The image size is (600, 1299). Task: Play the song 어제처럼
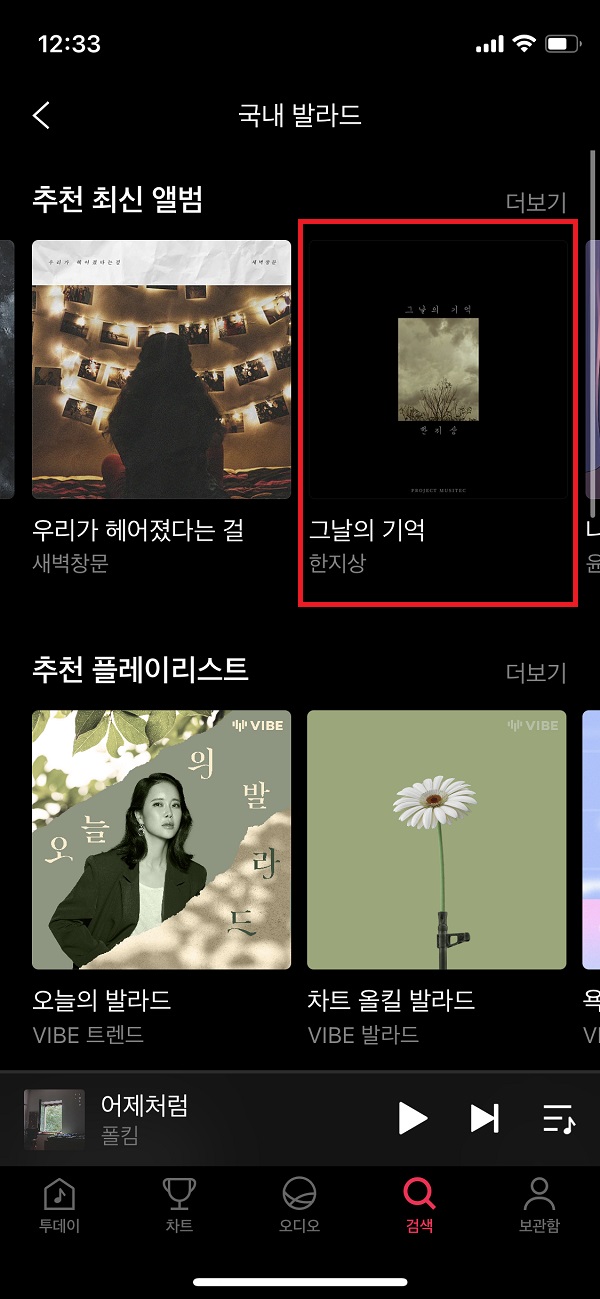point(411,1118)
